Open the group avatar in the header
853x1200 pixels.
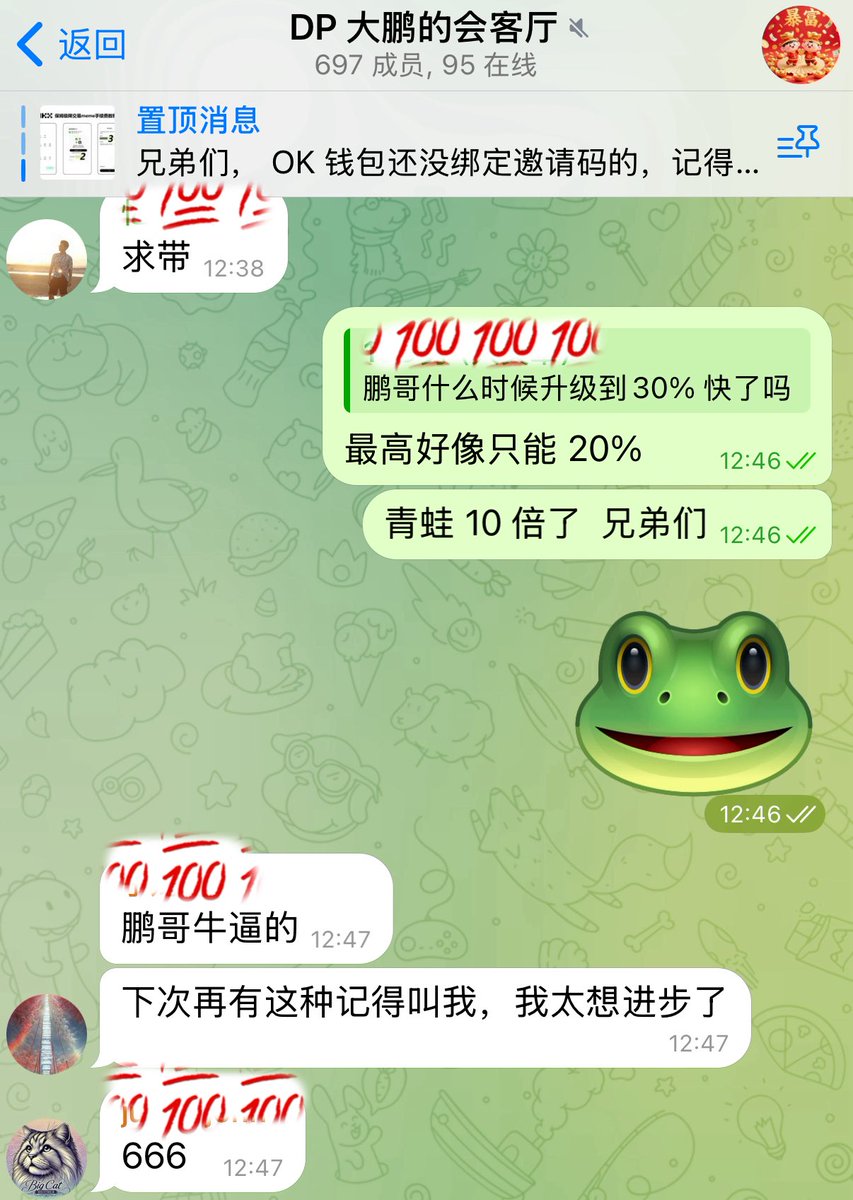801,45
